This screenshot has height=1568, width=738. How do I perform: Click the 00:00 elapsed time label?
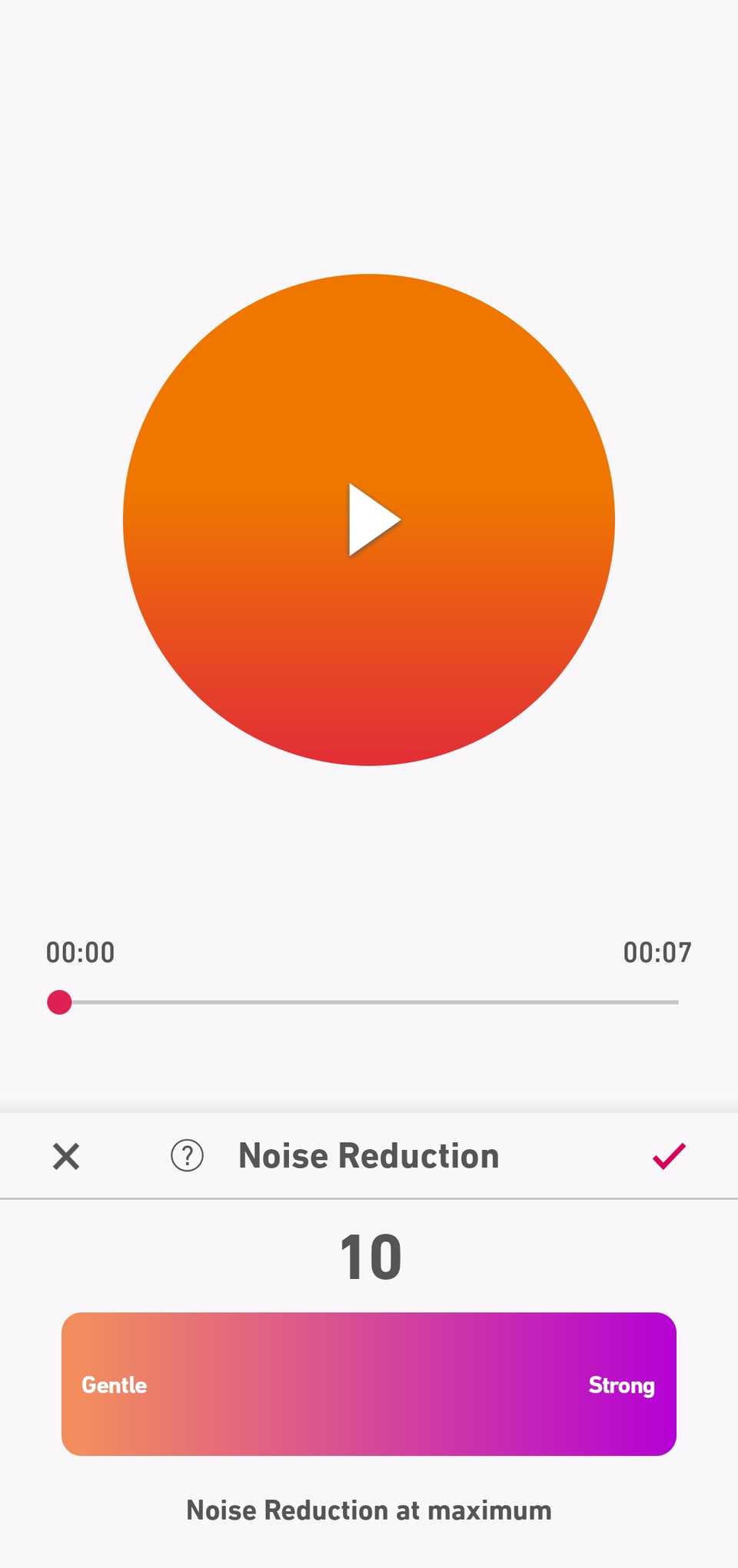pos(81,952)
